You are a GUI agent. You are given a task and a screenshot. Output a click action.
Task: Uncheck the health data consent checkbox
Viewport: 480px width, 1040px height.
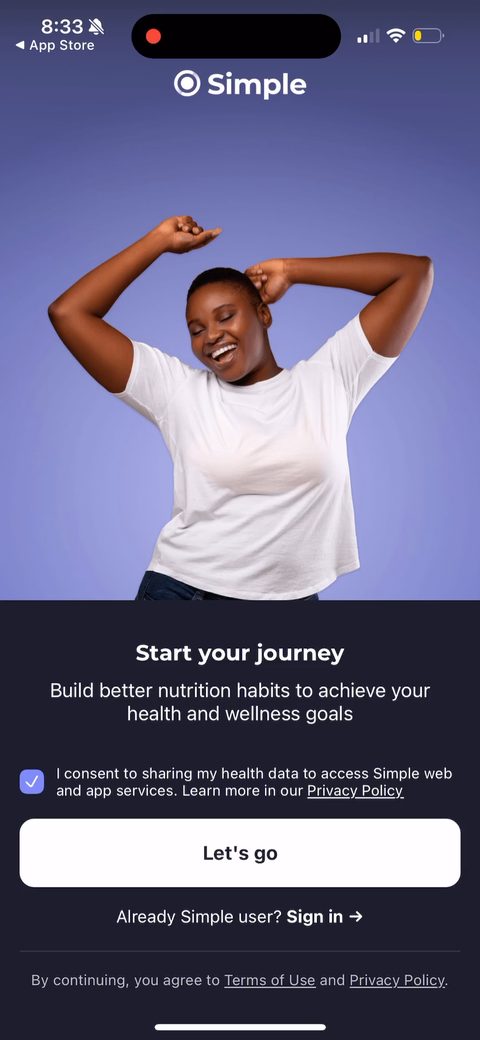[32, 782]
